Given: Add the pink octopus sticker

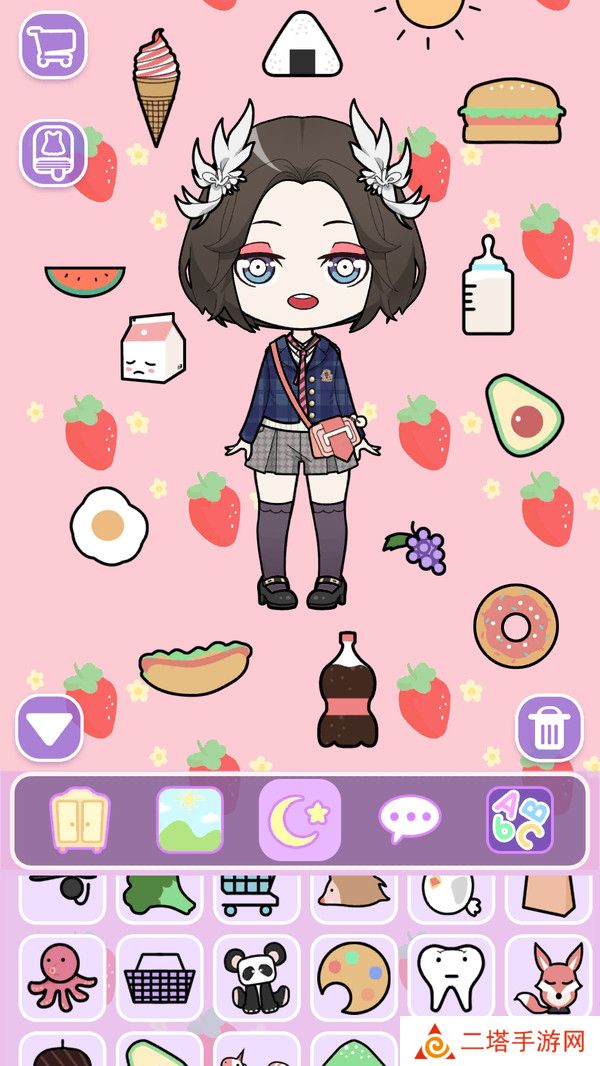Looking at the screenshot, I should (62, 977).
